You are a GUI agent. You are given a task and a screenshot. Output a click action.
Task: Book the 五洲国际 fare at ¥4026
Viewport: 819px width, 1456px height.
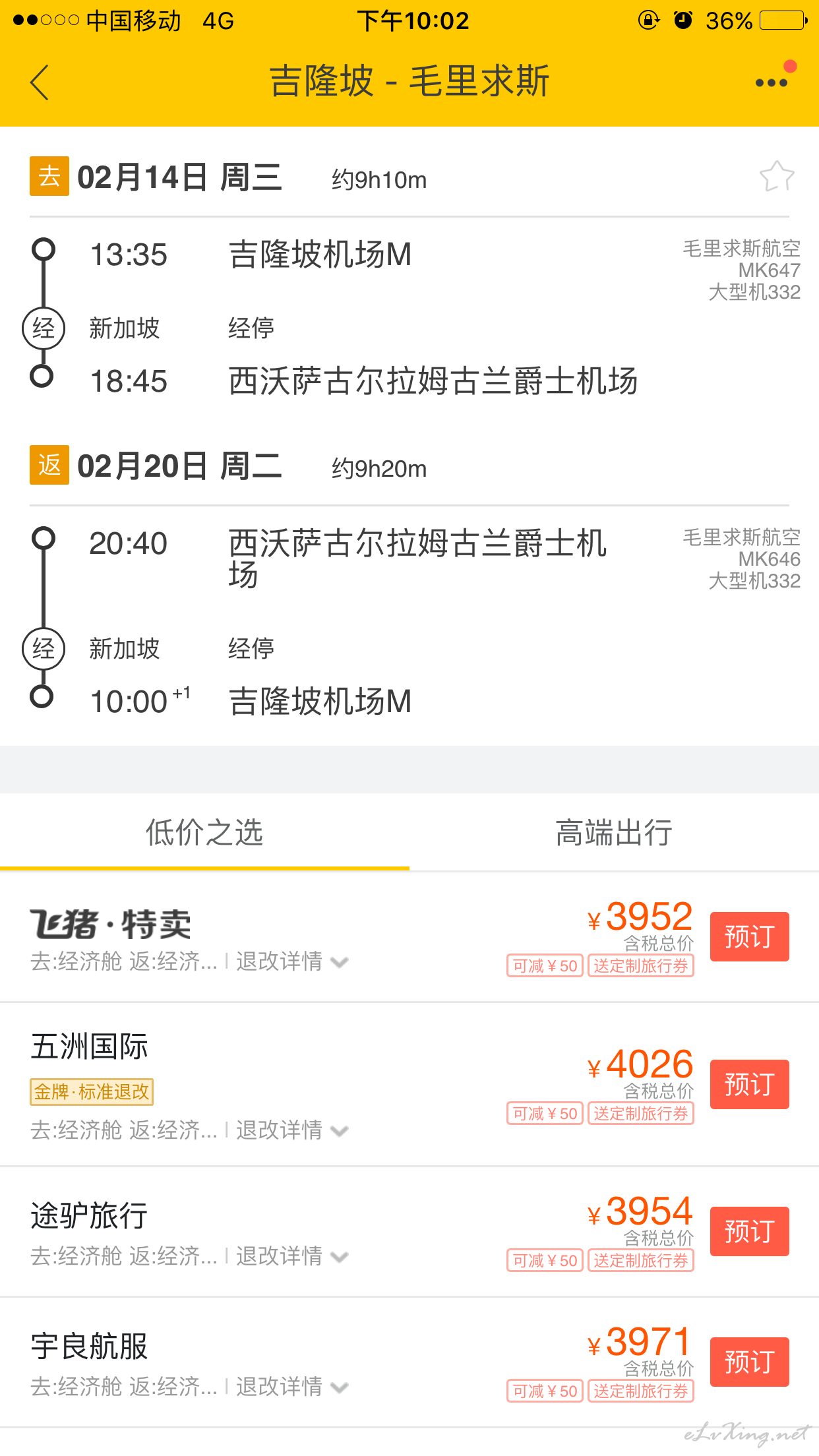tap(749, 1084)
